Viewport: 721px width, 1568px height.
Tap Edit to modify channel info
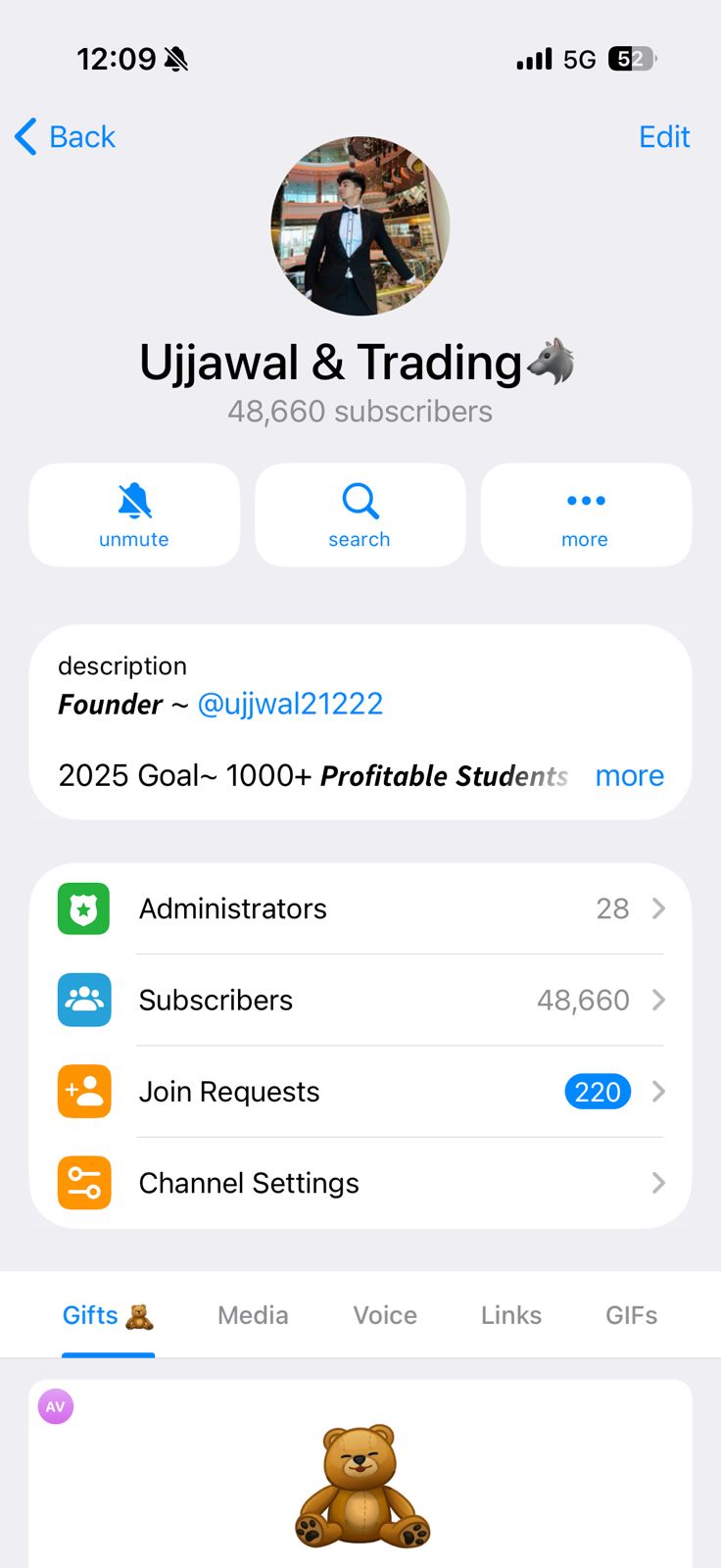663,137
